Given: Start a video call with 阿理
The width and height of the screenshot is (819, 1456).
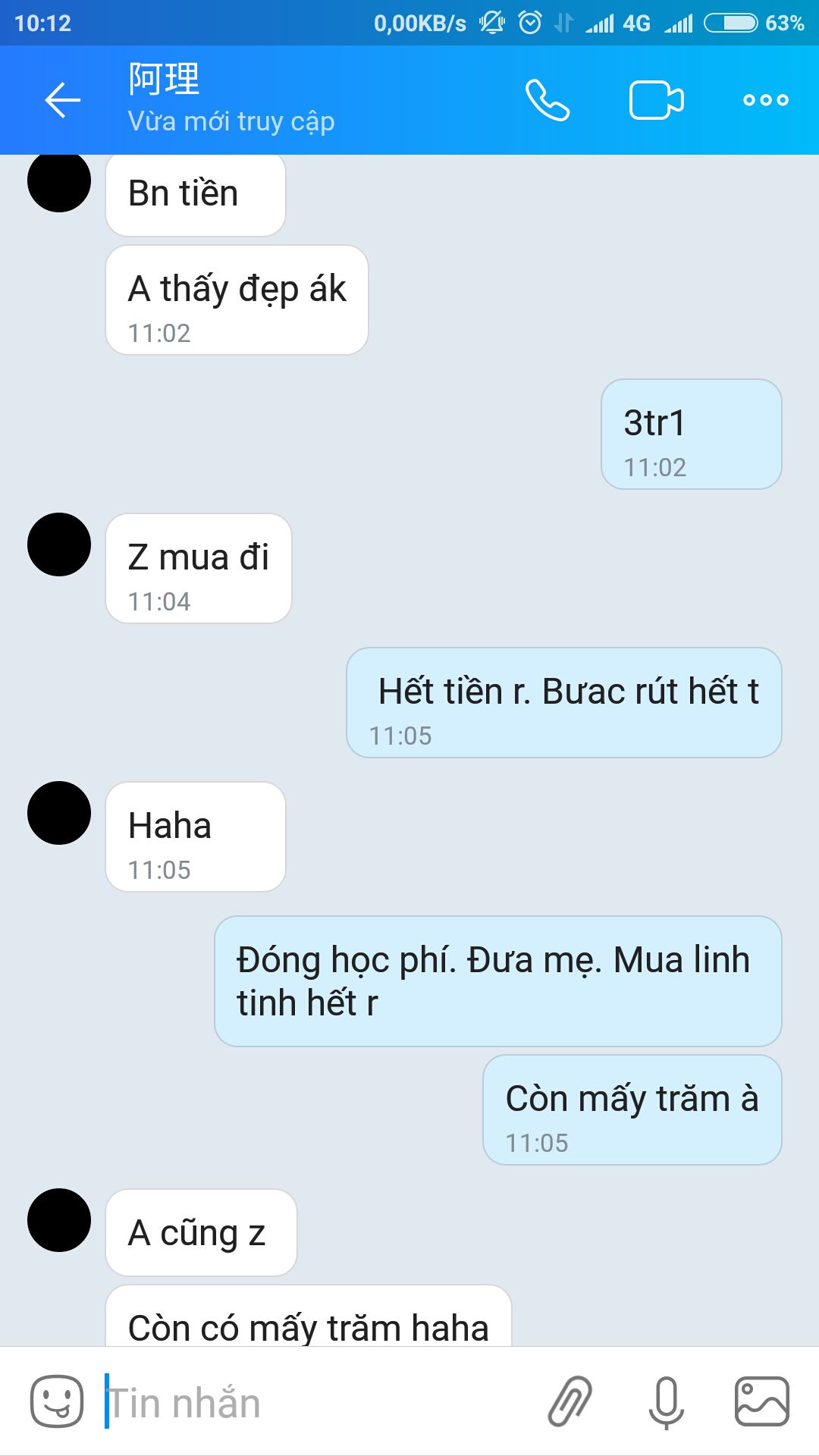Looking at the screenshot, I should click(x=657, y=100).
